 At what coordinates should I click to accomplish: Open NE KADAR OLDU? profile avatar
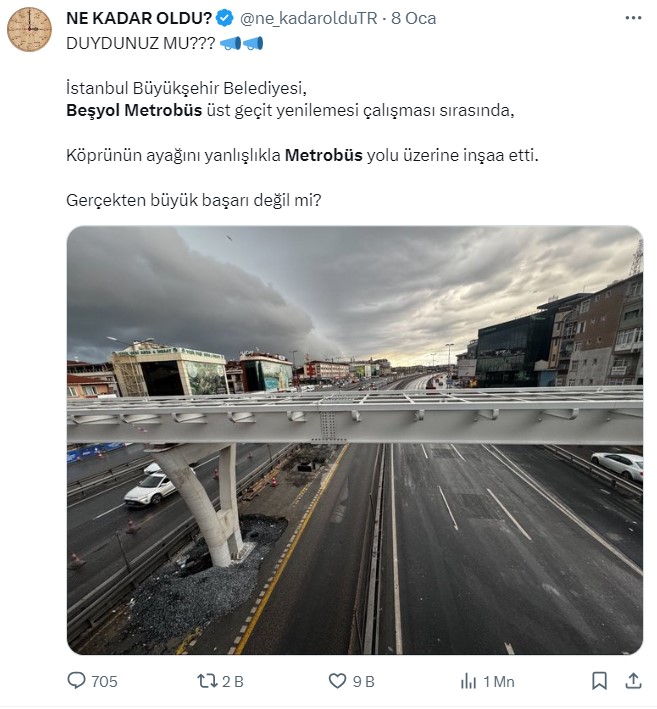[x=28, y=29]
